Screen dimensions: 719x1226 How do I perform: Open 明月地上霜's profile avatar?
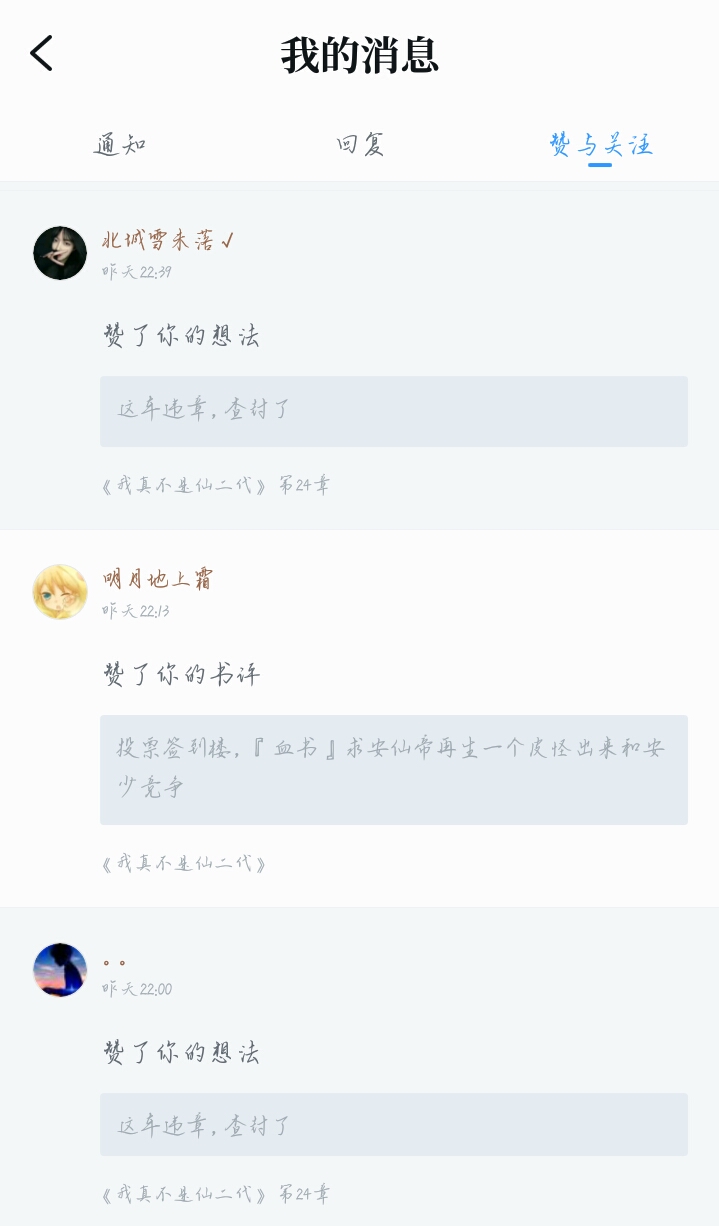coord(60,591)
